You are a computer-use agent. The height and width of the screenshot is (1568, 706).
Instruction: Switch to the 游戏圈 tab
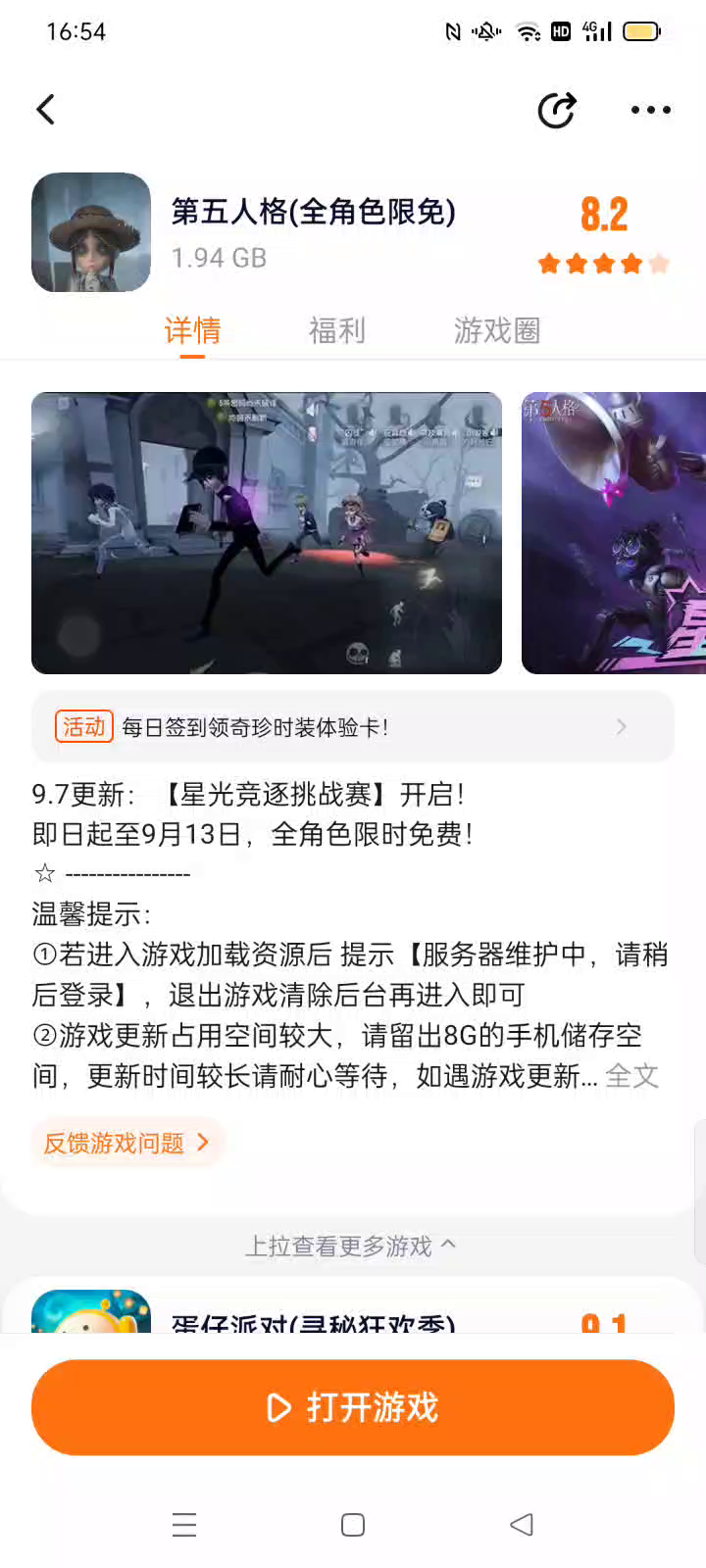tap(497, 331)
